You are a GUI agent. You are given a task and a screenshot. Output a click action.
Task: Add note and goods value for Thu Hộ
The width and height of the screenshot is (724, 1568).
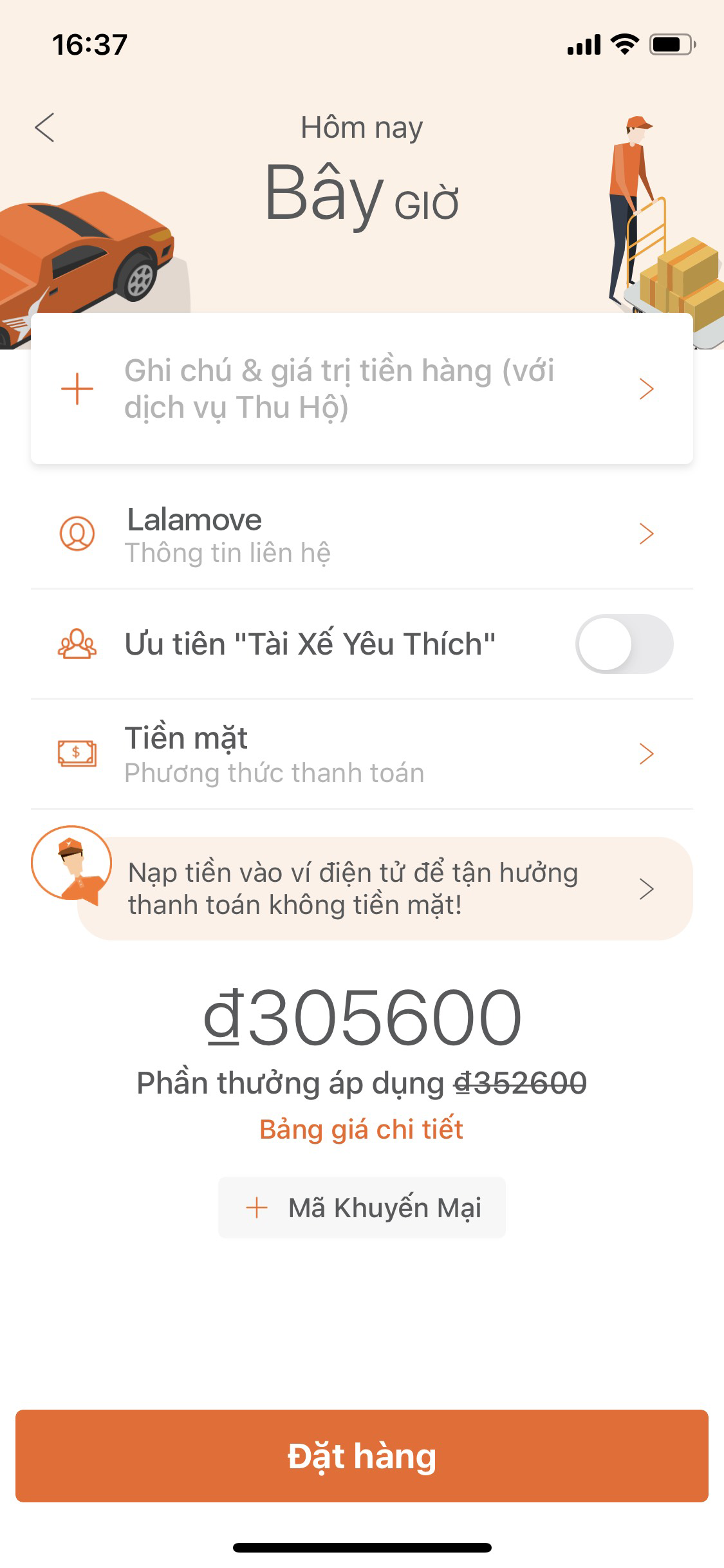point(361,389)
